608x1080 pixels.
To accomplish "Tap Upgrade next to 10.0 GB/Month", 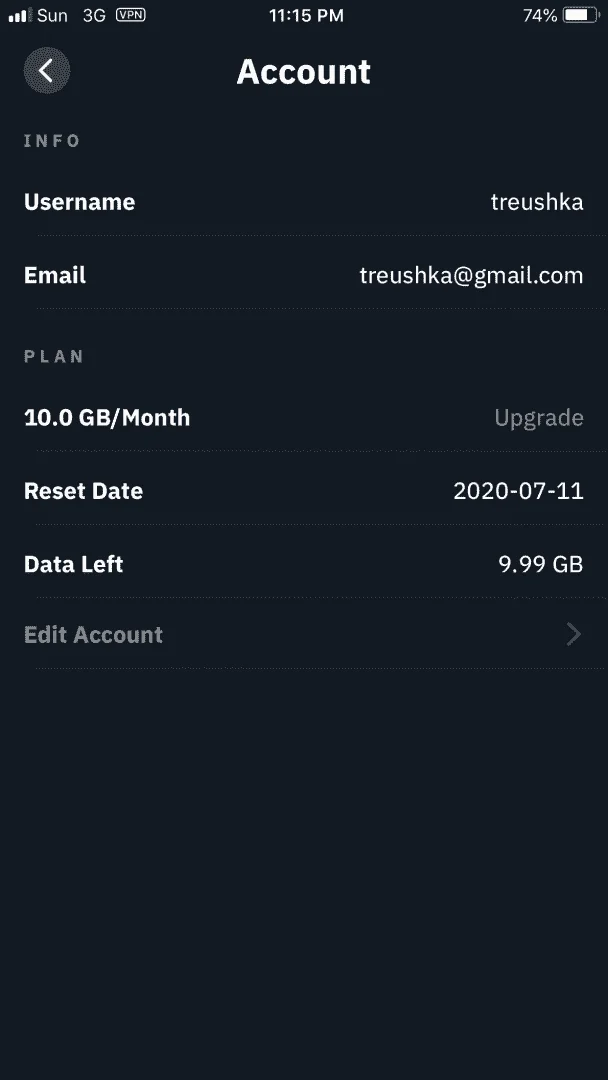I will [x=538, y=418].
